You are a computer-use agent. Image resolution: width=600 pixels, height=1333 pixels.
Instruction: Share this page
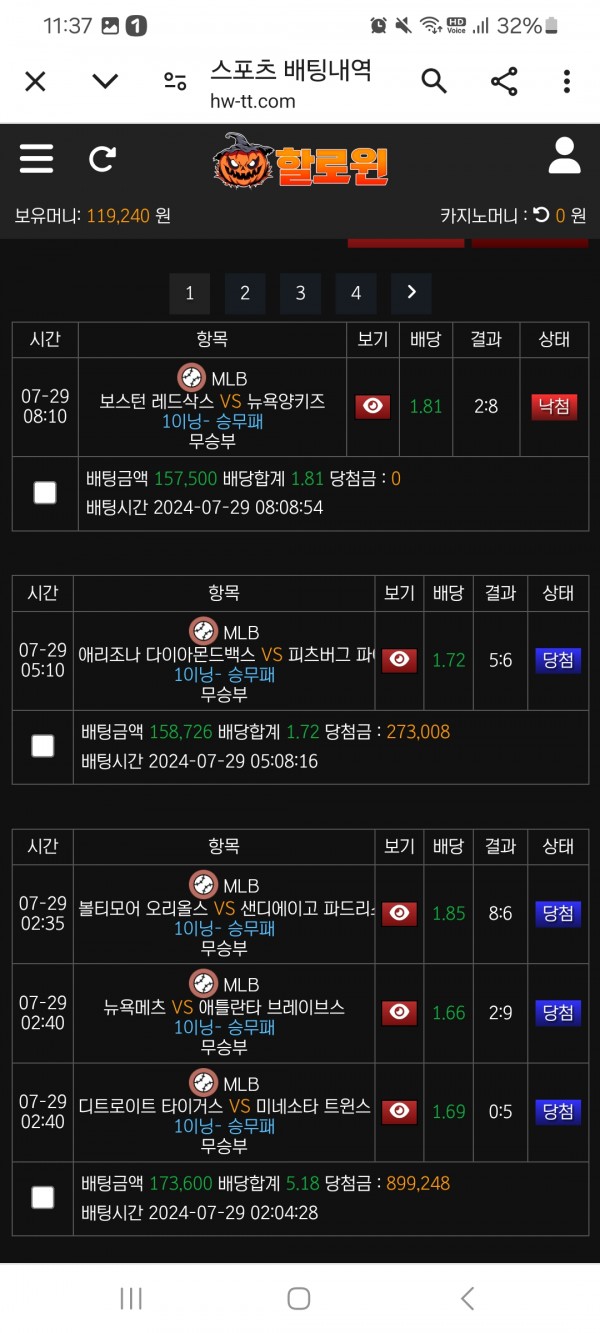504,82
